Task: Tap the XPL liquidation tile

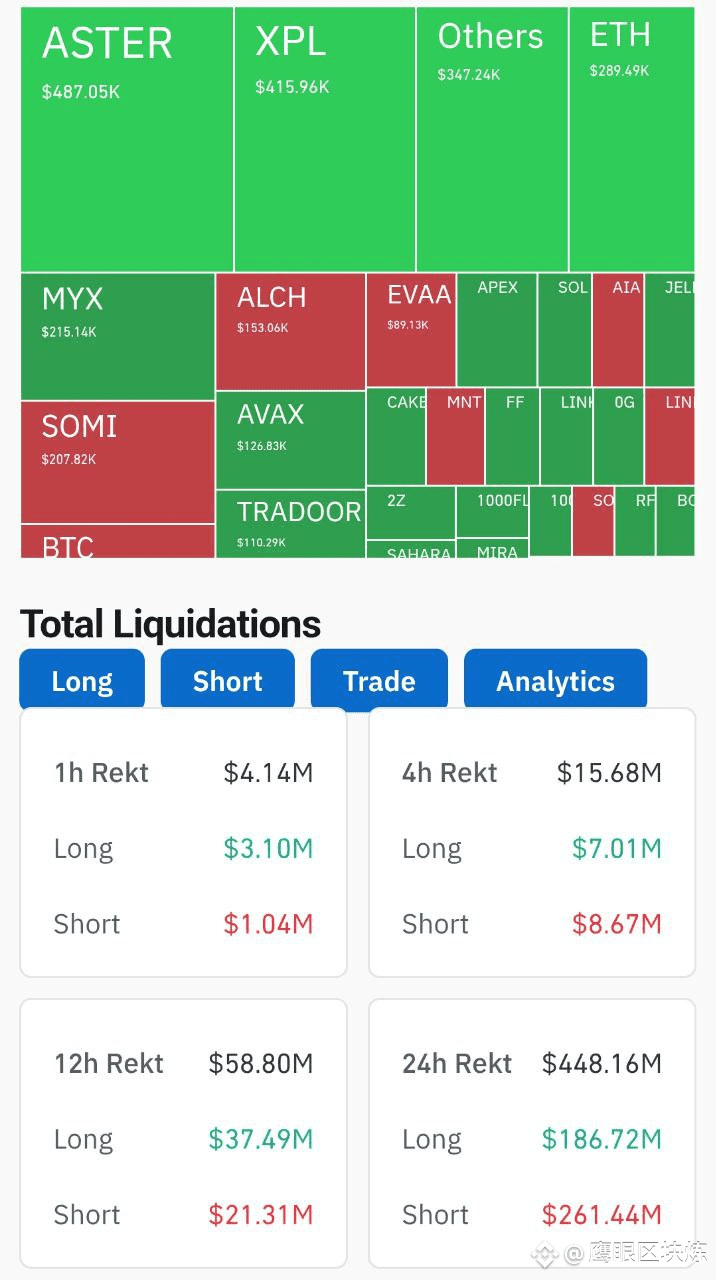Action: [325, 140]
